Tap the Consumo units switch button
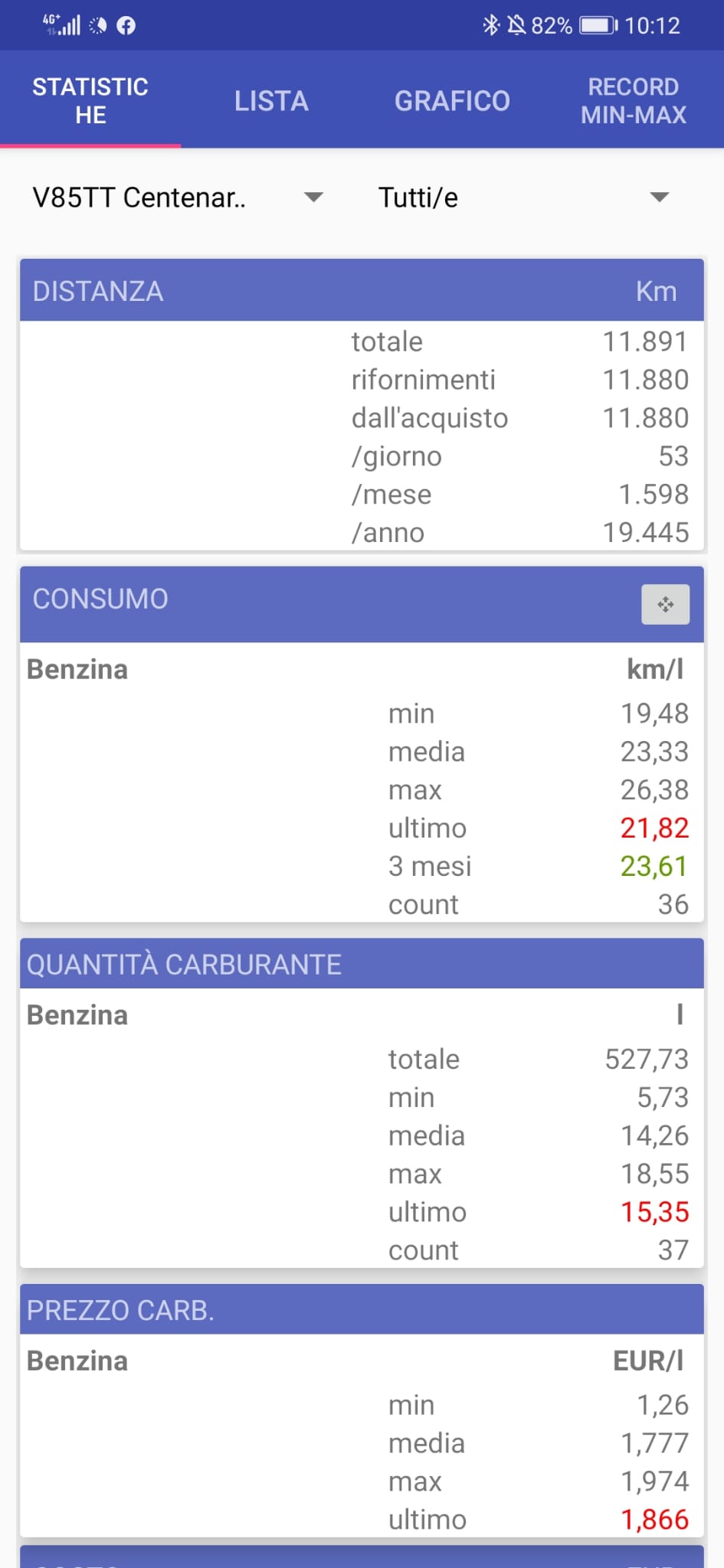Image resolution: width=724 pixels, height=1568 pixels. pos(665,604)
